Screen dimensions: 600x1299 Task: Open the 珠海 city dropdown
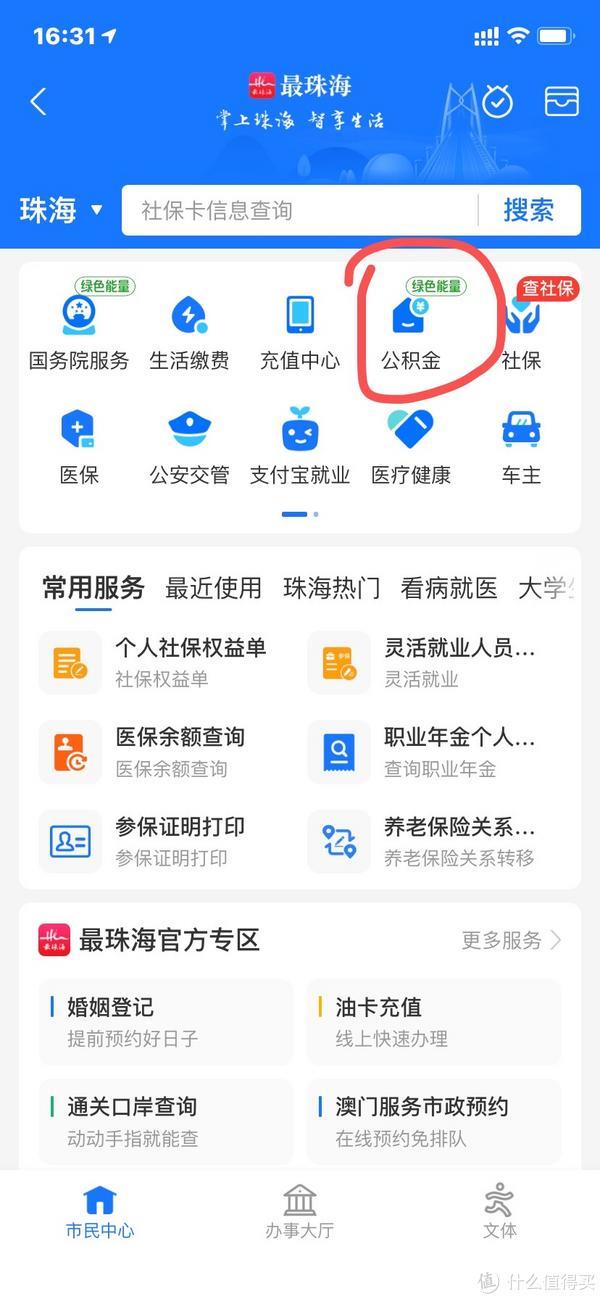pyautogui.click(x=61, y=210)
